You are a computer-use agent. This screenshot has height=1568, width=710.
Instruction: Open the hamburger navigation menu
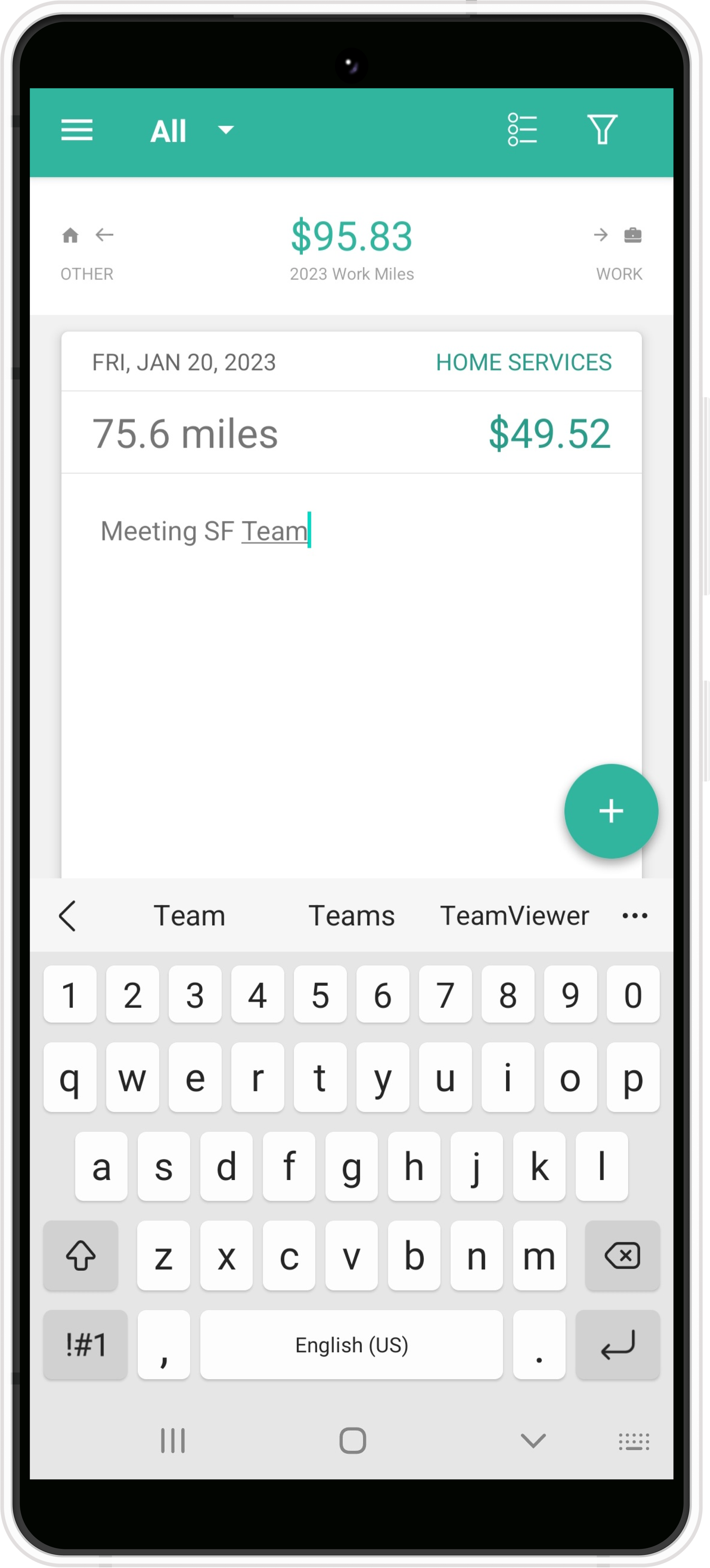point(77,130)
